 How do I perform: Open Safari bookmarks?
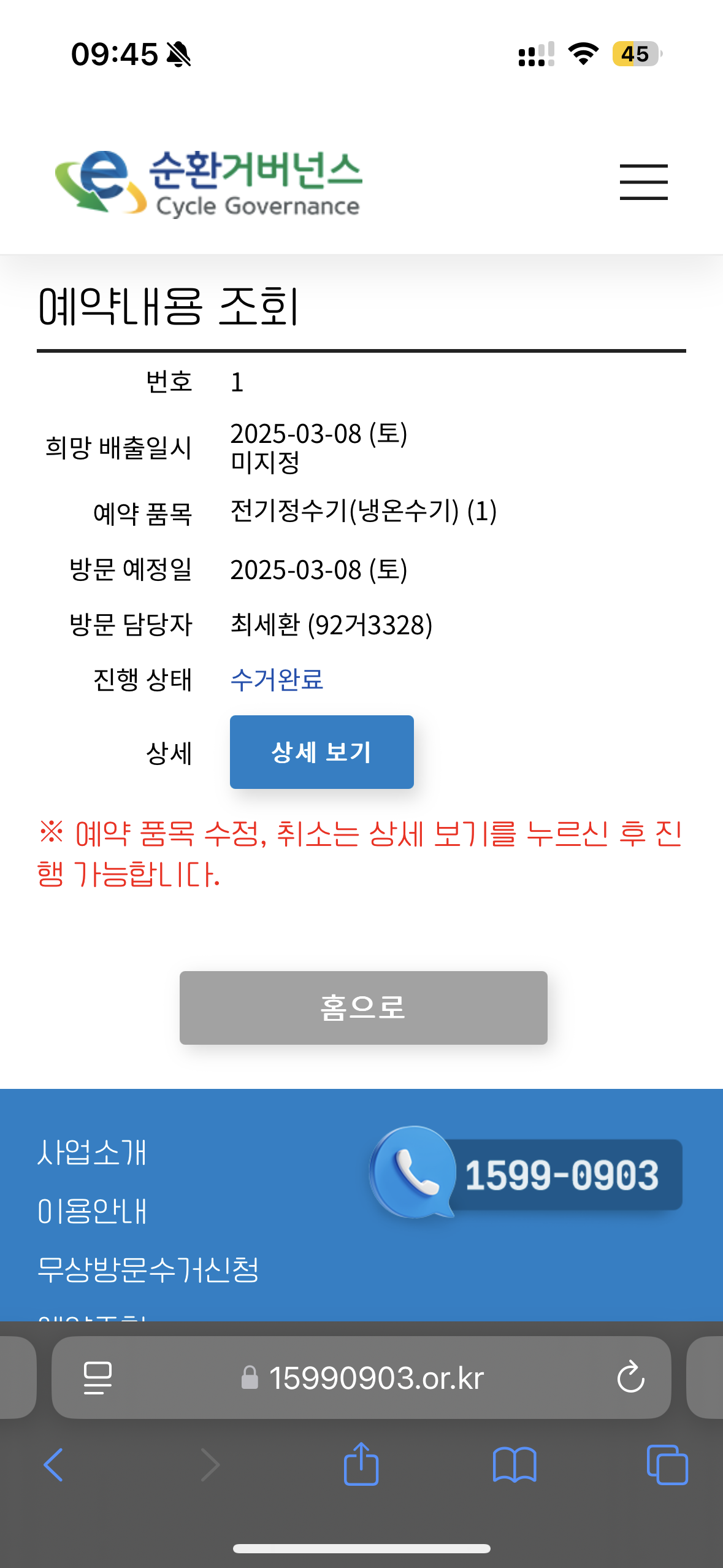514,1465
